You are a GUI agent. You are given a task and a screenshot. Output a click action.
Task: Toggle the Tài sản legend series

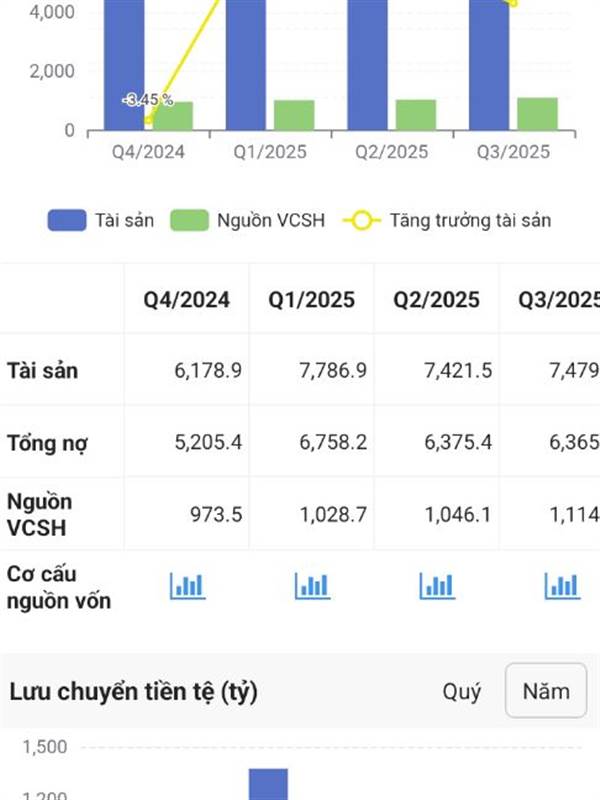pos(101,220)
